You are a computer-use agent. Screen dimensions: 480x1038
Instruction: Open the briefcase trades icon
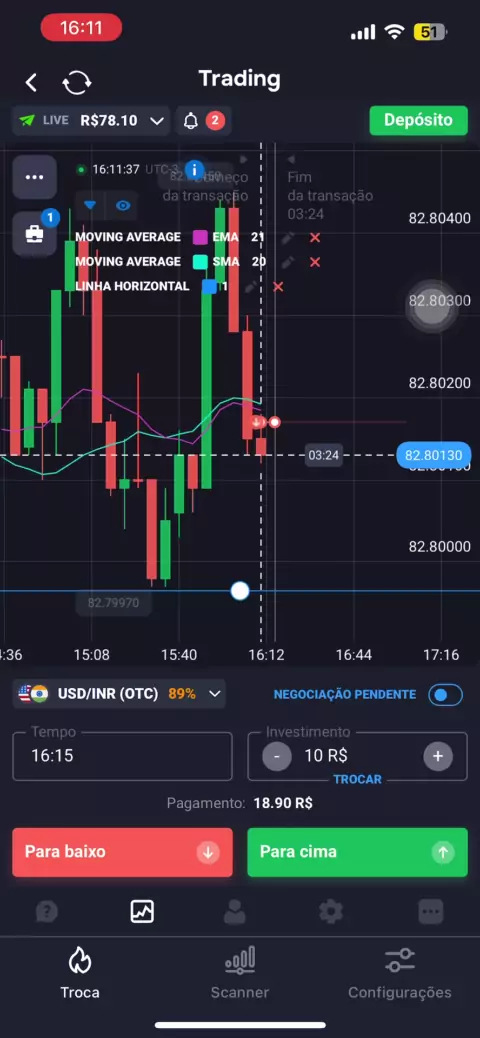pyautogui.click(x=34, y=234)
